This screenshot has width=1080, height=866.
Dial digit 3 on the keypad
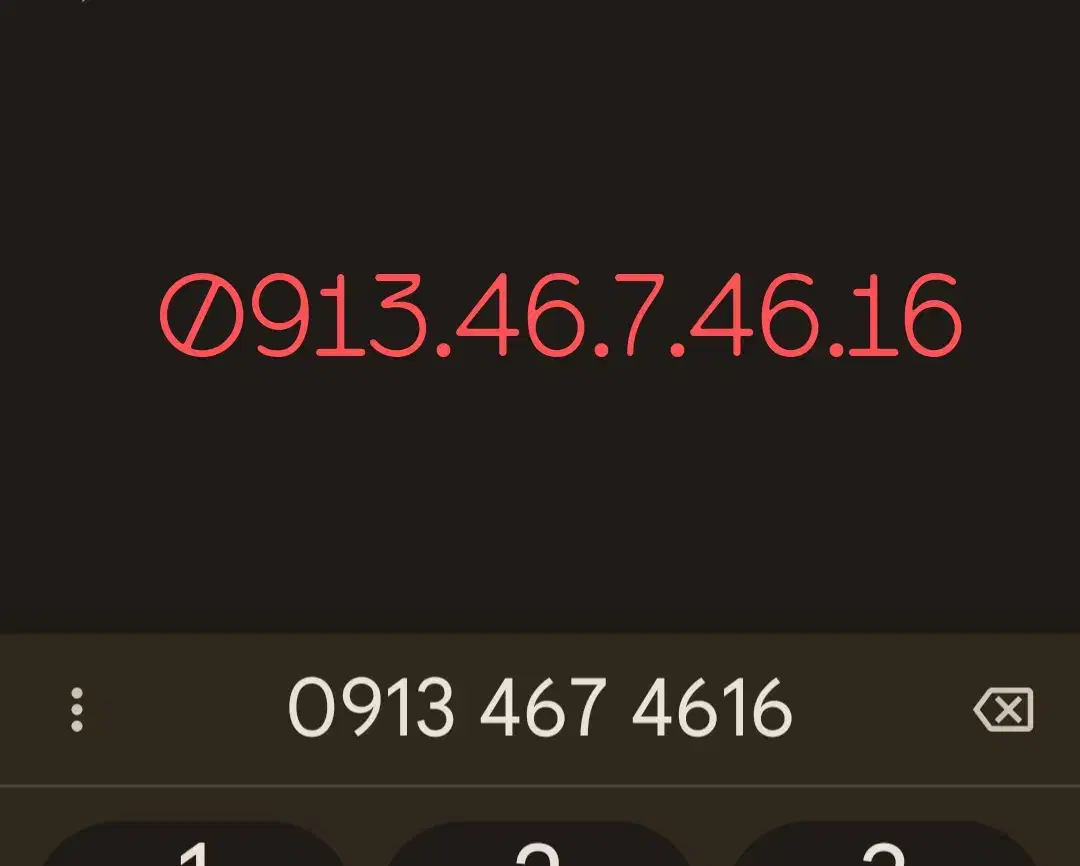tap(883, 848)
